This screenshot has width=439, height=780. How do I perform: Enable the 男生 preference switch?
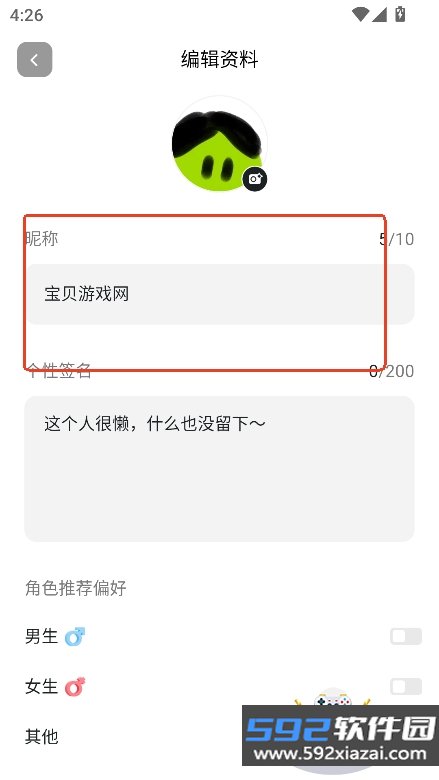406,636
